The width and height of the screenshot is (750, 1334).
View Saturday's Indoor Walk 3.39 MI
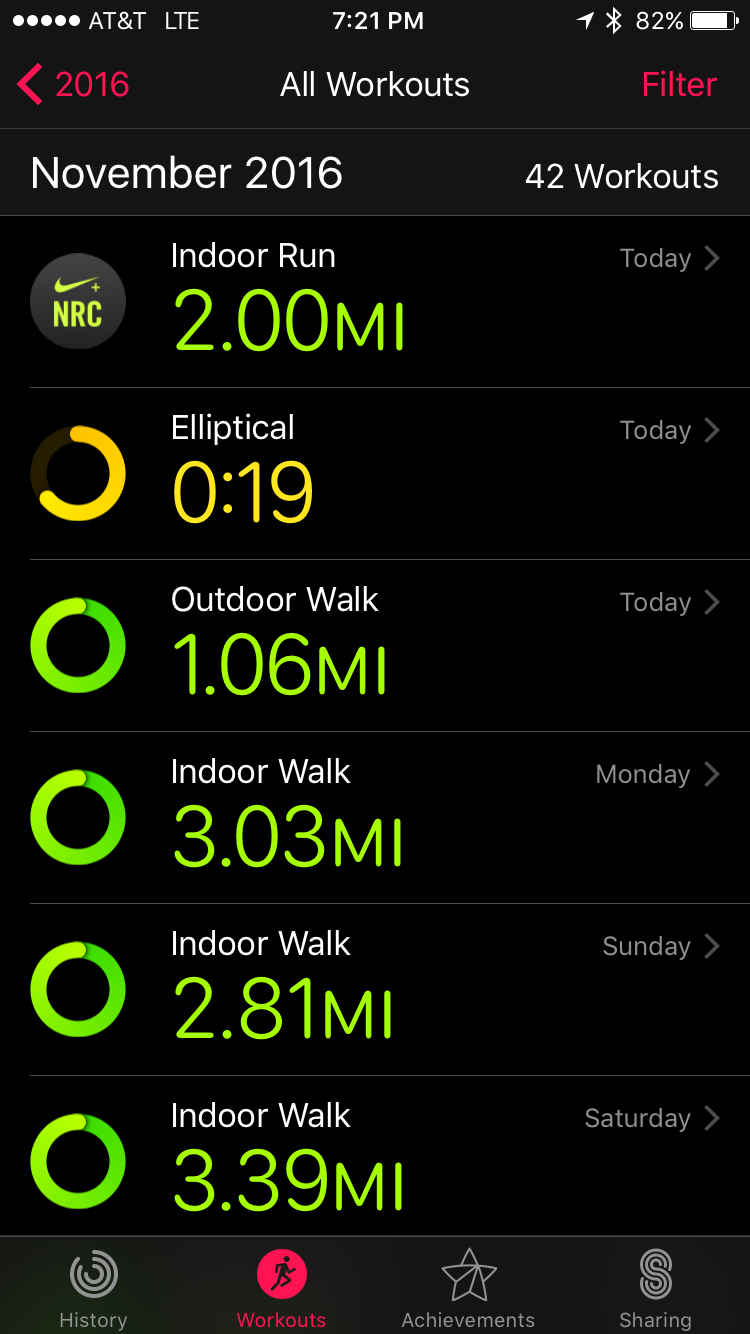tap(375, 1156)
